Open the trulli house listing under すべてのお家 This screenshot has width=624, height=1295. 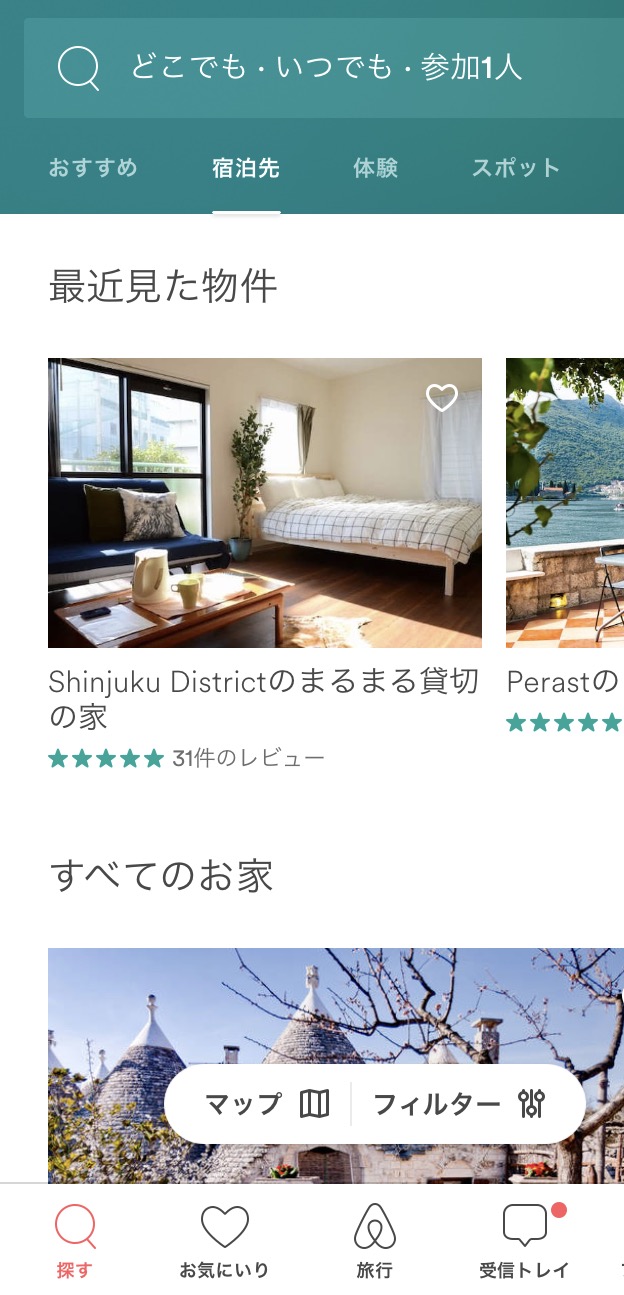[335, 1010]
